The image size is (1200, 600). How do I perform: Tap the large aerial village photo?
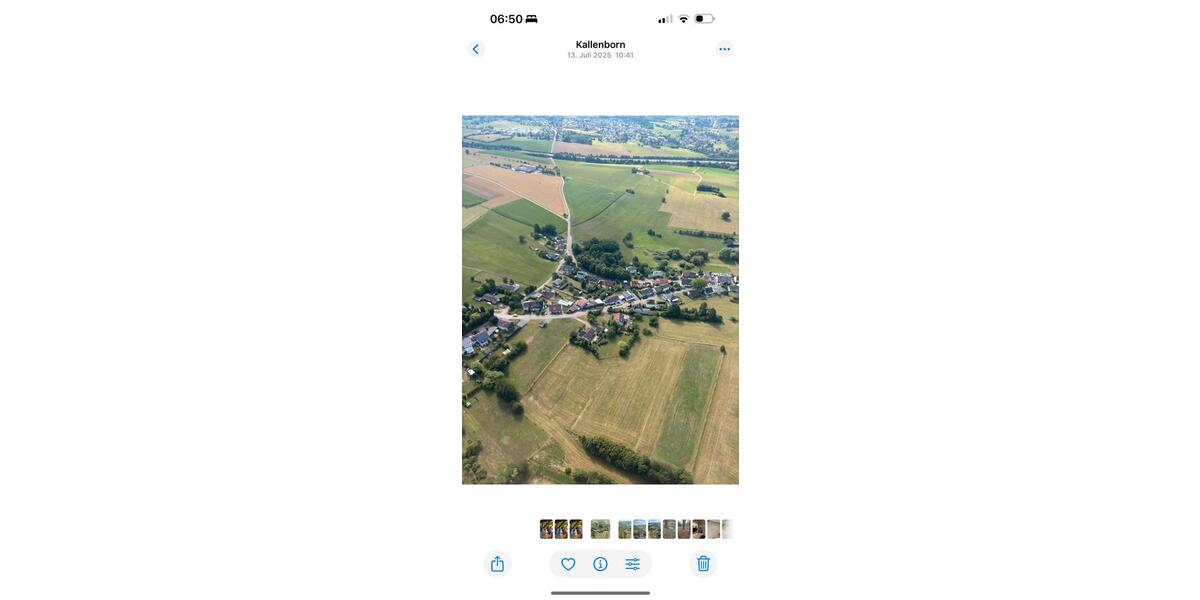600,300
